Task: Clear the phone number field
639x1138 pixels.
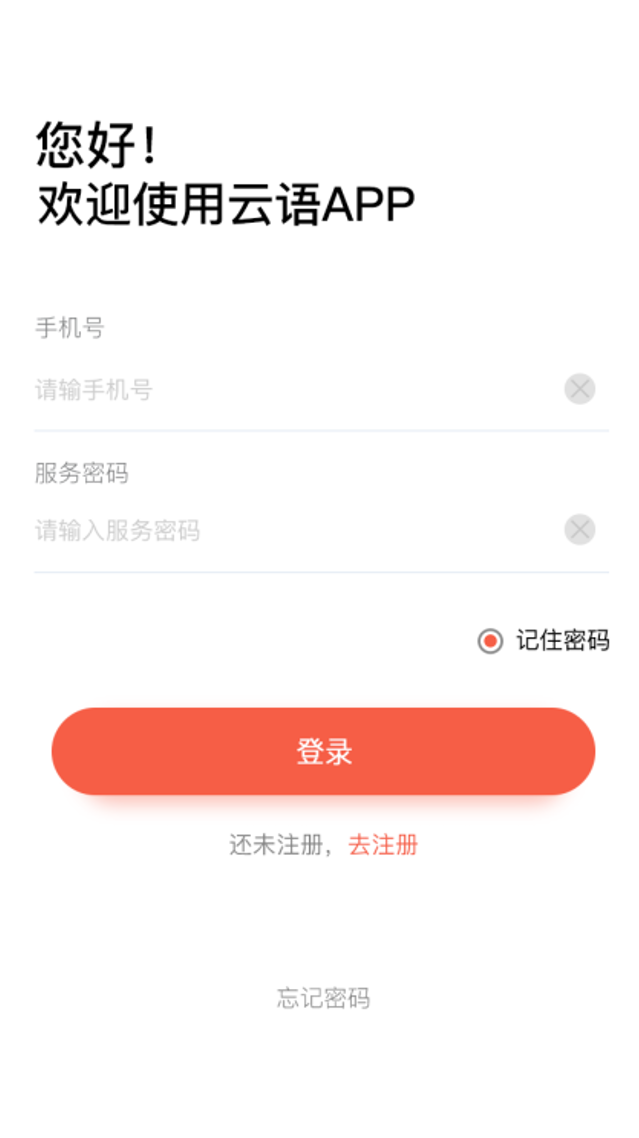Action: tap(580, 389)
